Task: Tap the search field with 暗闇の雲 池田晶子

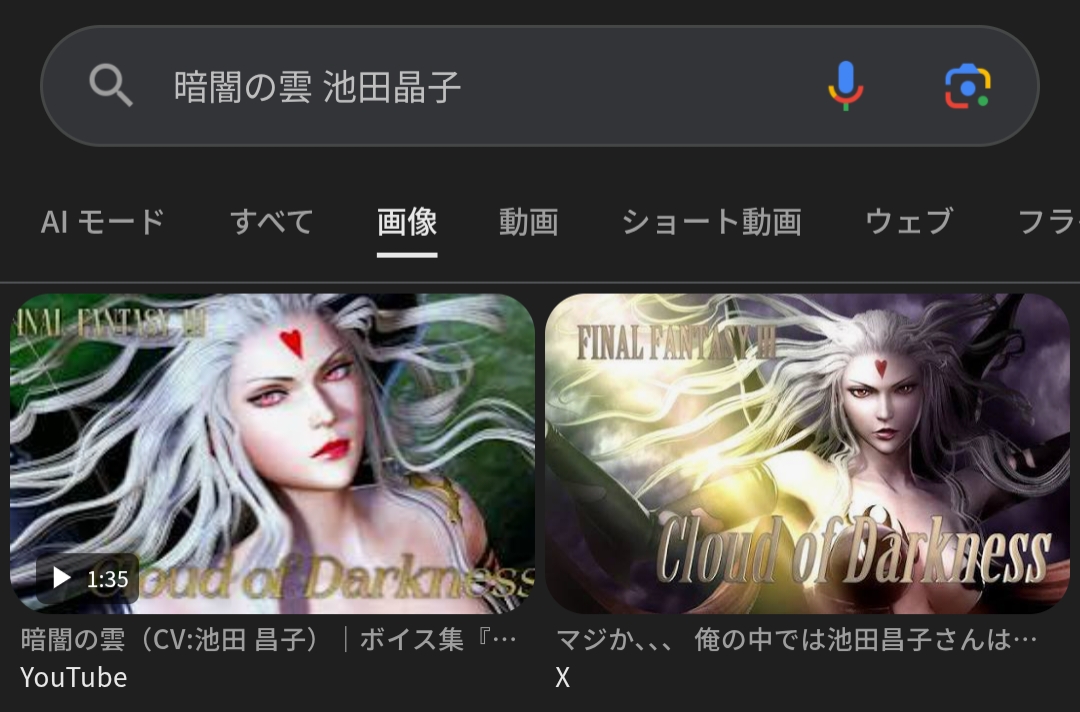Action: tap(450, 87)
